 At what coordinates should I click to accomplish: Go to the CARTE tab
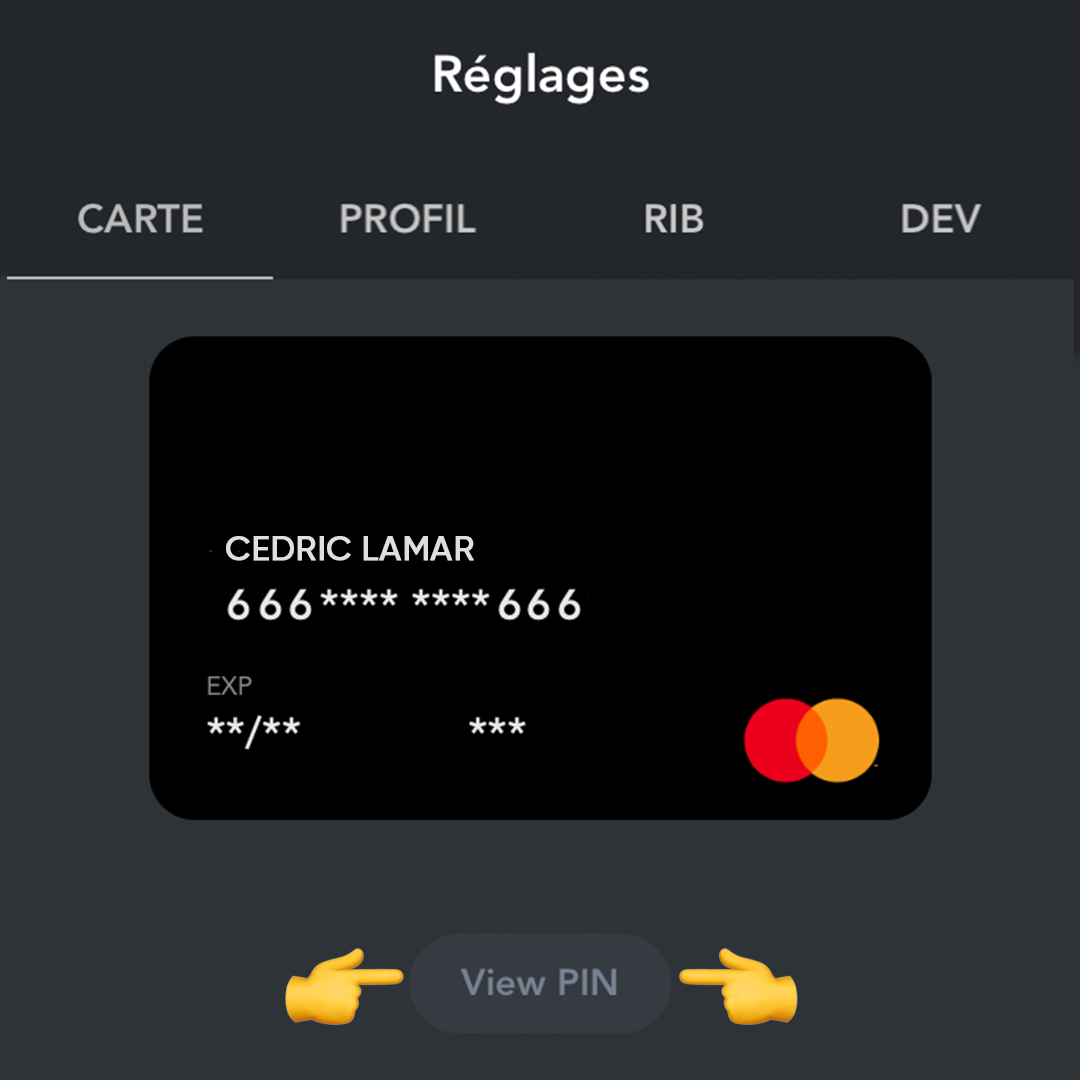pos(140,219)
